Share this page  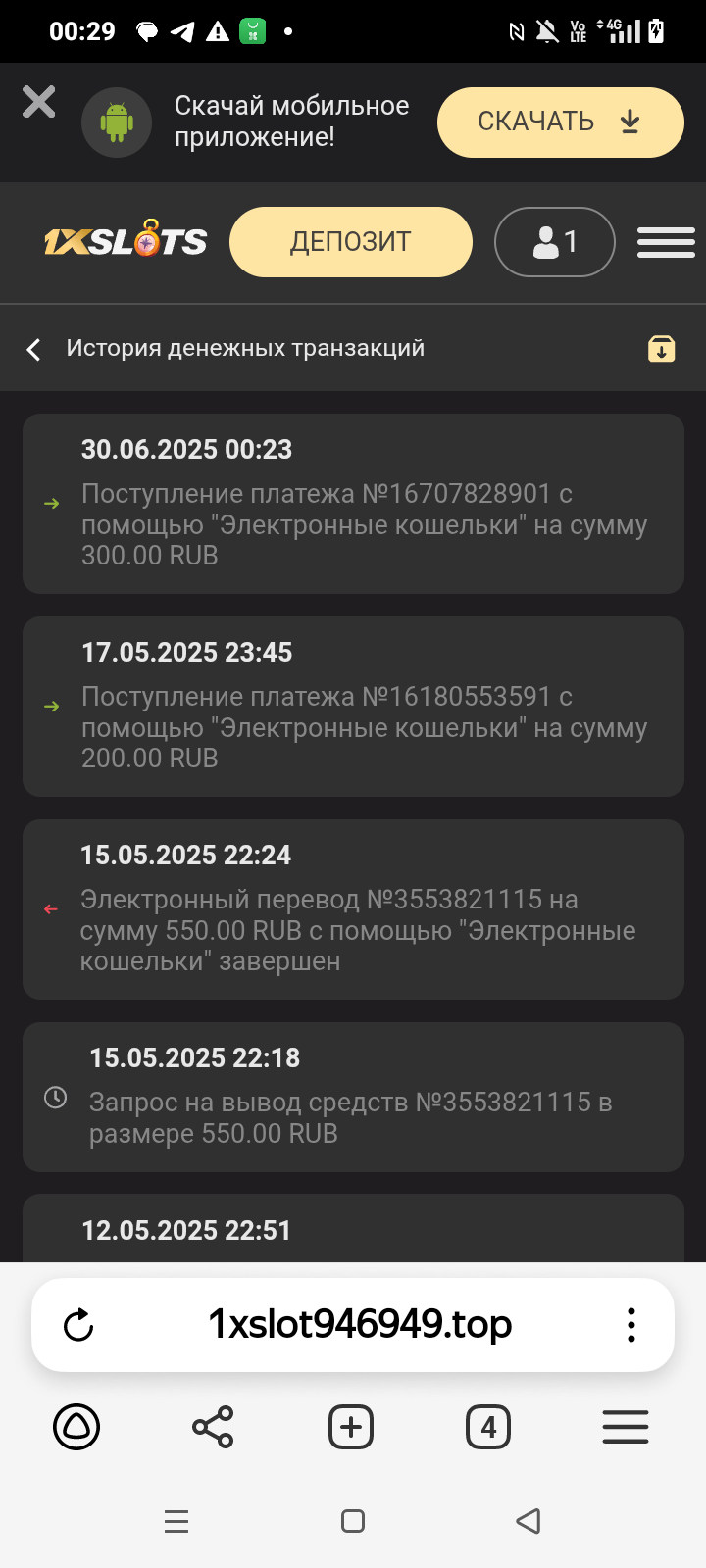point(213,1427)
